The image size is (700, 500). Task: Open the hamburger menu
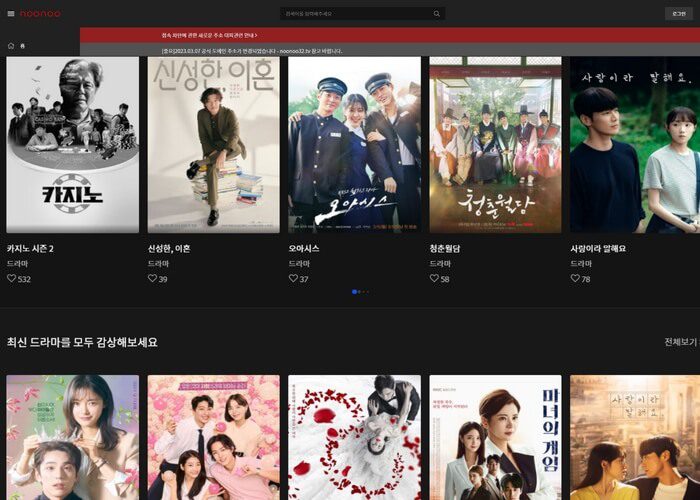(11, 14)
